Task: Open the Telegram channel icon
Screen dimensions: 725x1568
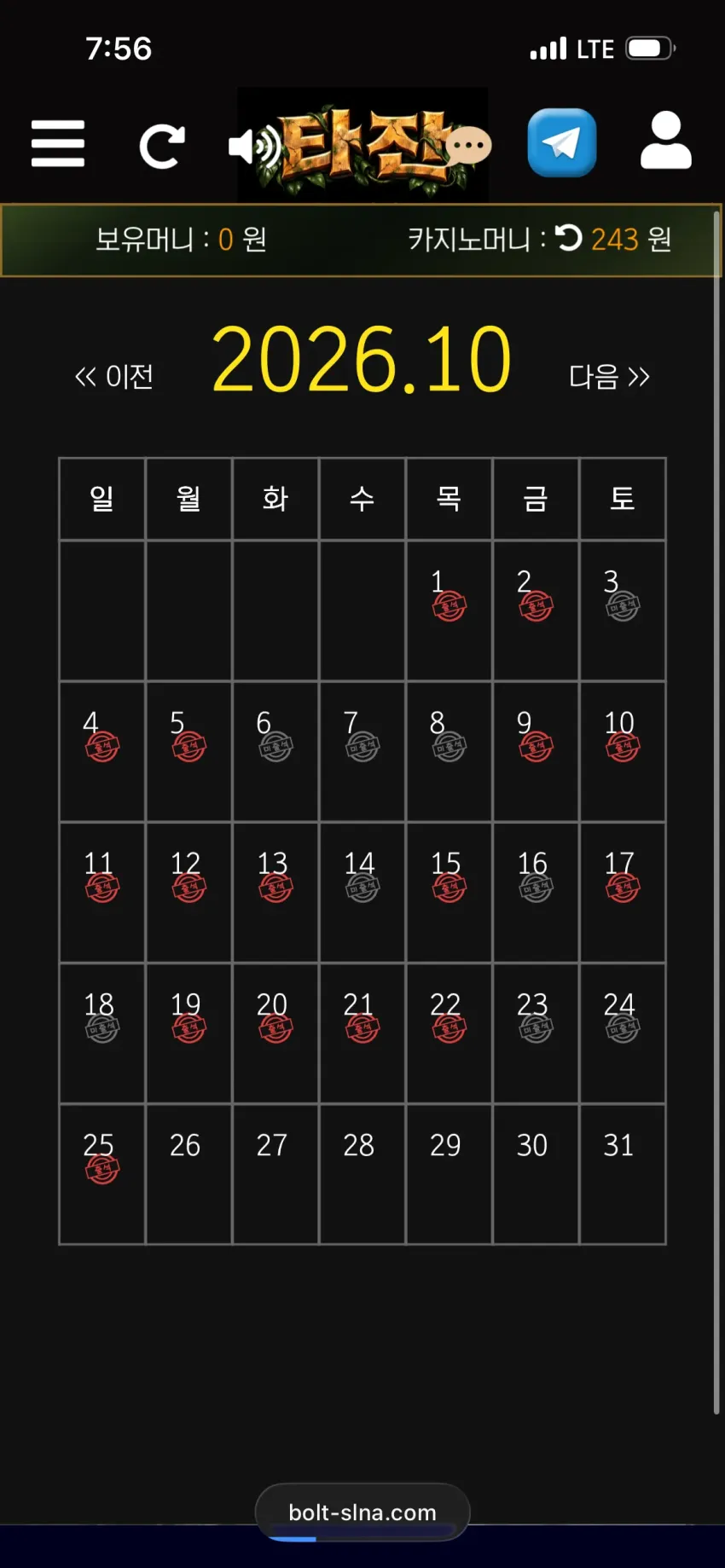Action: pyautogui.click(x=561, y=142)
